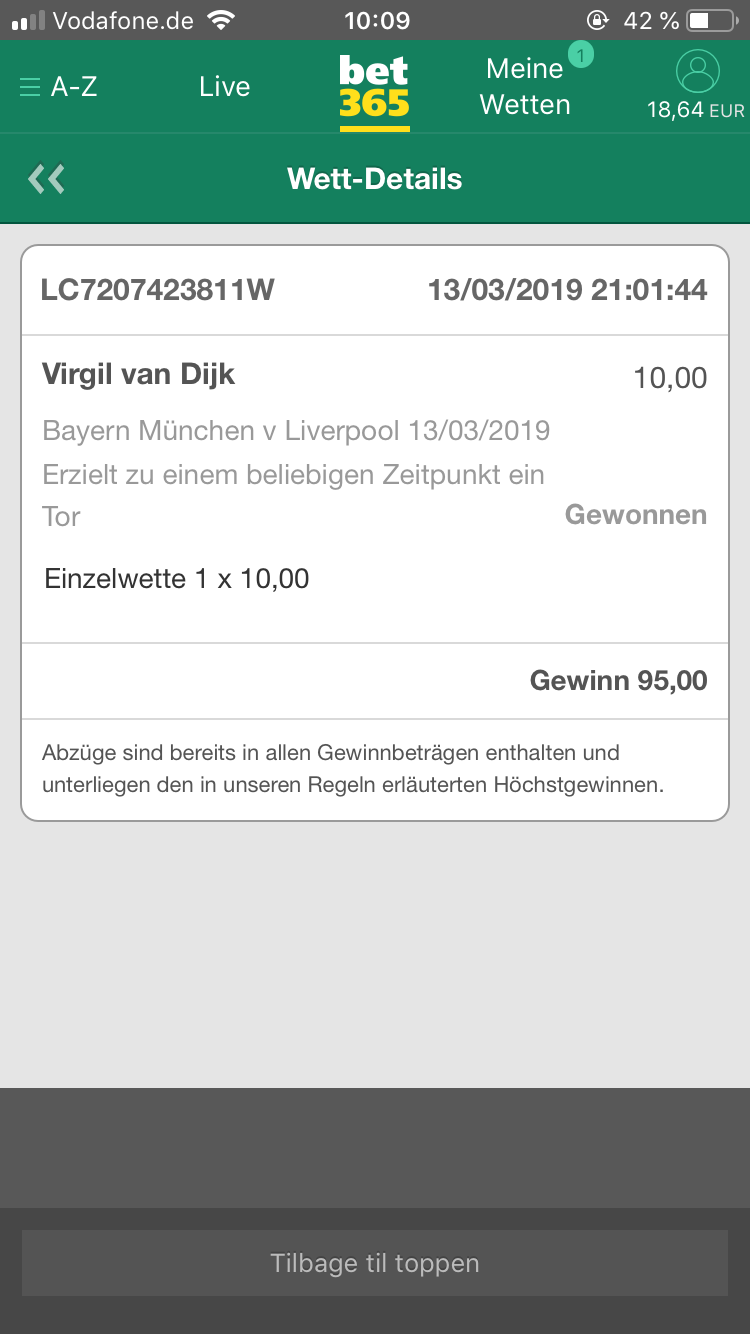
Task: Go to bet365 home via logo
Action: [374, 90]
